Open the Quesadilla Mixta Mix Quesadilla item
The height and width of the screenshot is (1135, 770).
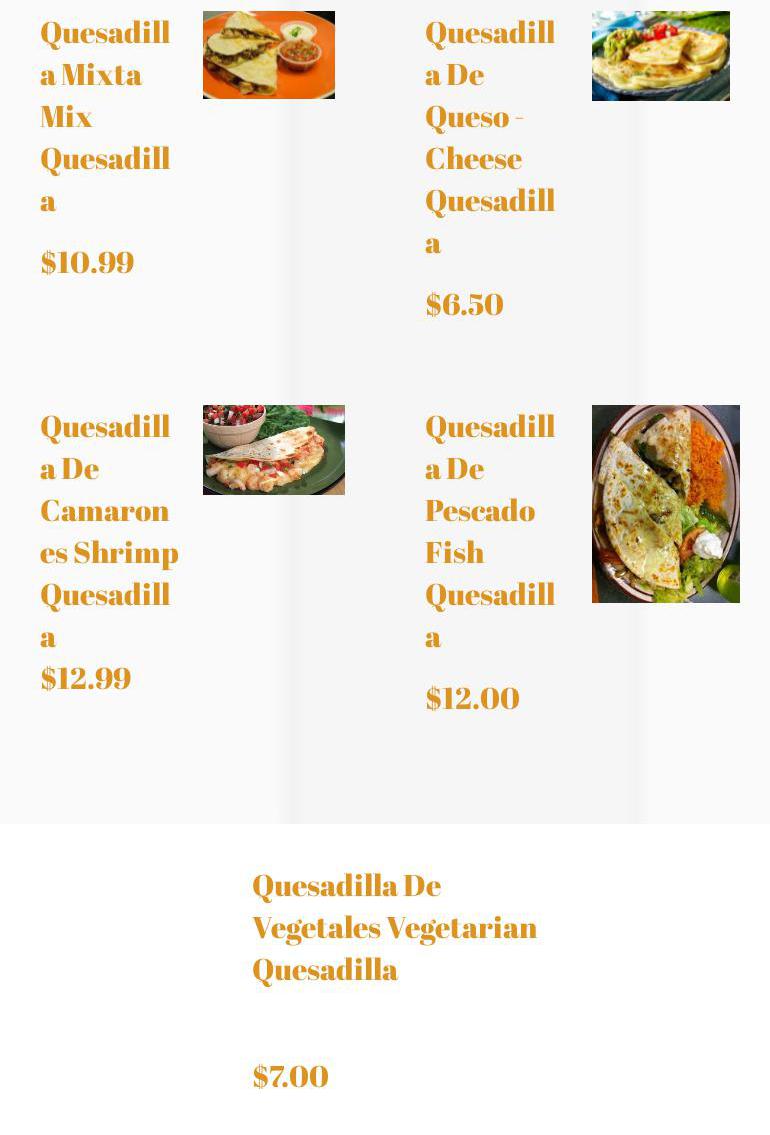105,116
